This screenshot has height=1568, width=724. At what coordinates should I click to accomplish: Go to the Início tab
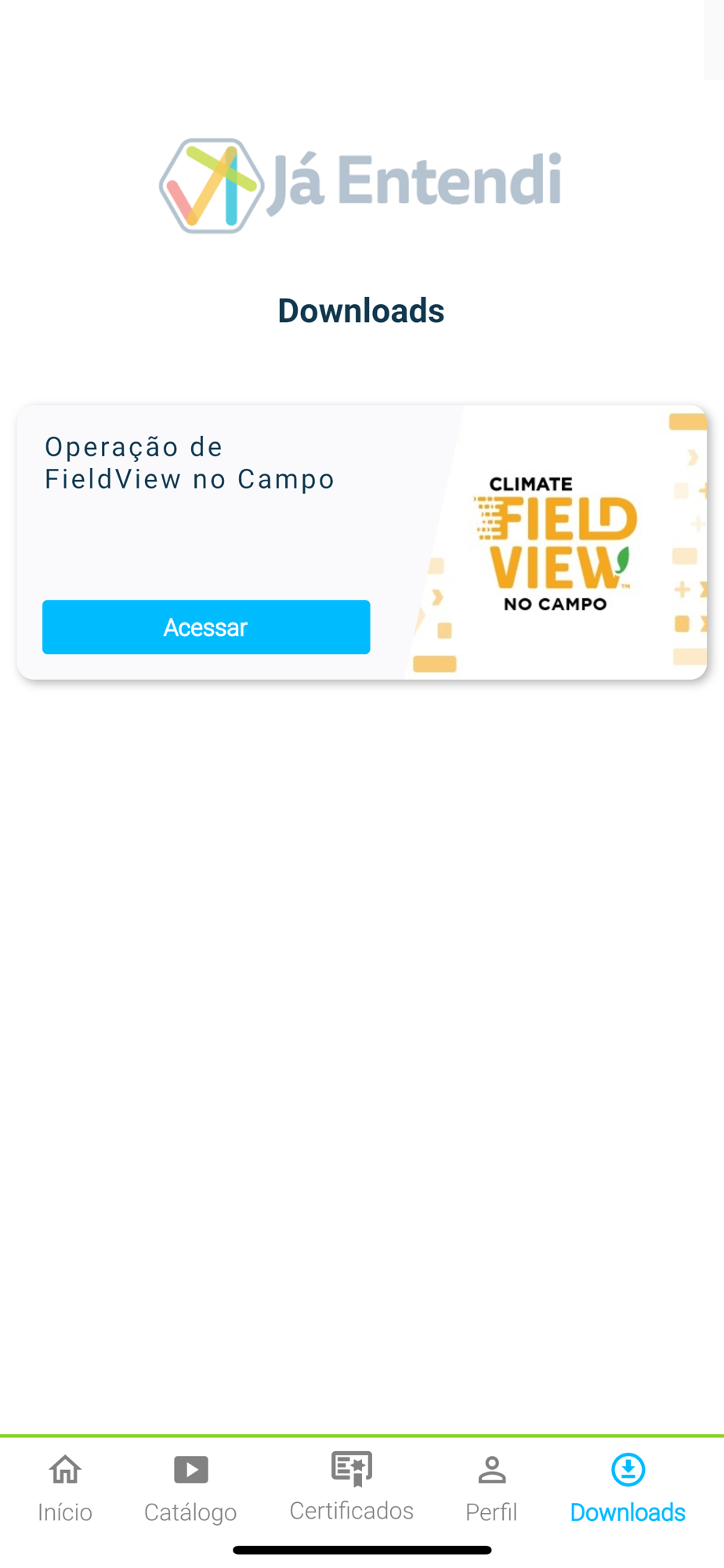pyautogui.click(x=65, y=1488)
